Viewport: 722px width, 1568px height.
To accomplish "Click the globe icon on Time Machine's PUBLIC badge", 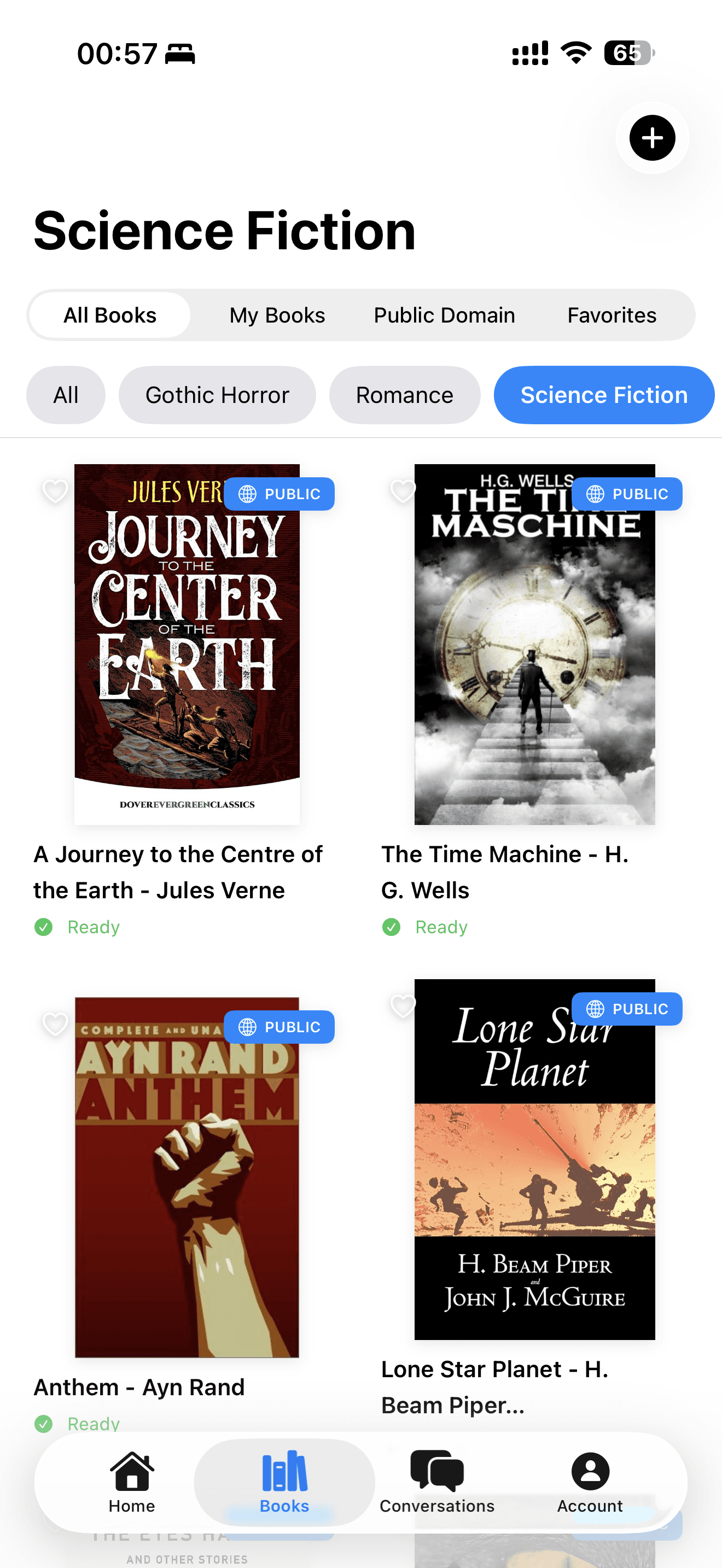I will (x=595, y=494).
